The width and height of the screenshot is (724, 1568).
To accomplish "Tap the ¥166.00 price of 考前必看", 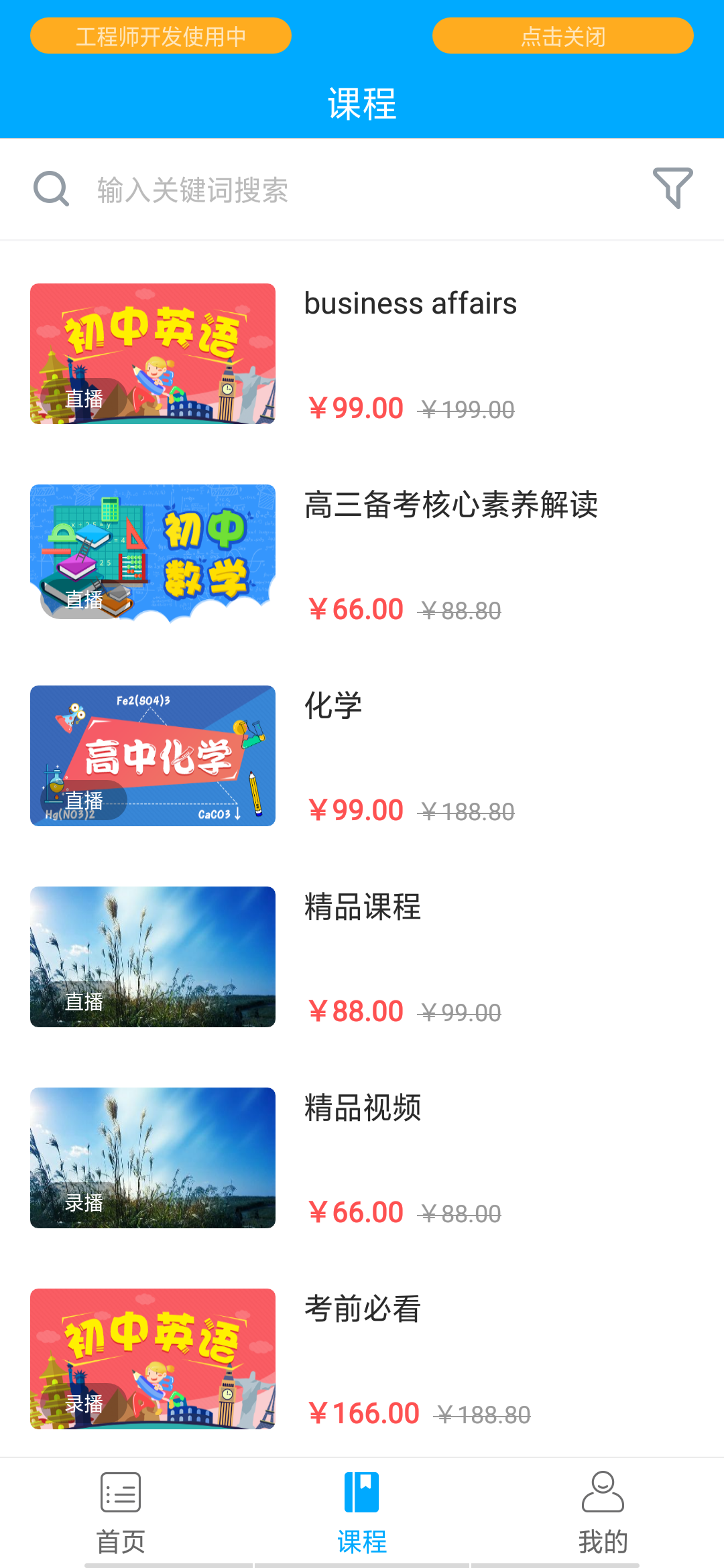I will coord(365,1412).
